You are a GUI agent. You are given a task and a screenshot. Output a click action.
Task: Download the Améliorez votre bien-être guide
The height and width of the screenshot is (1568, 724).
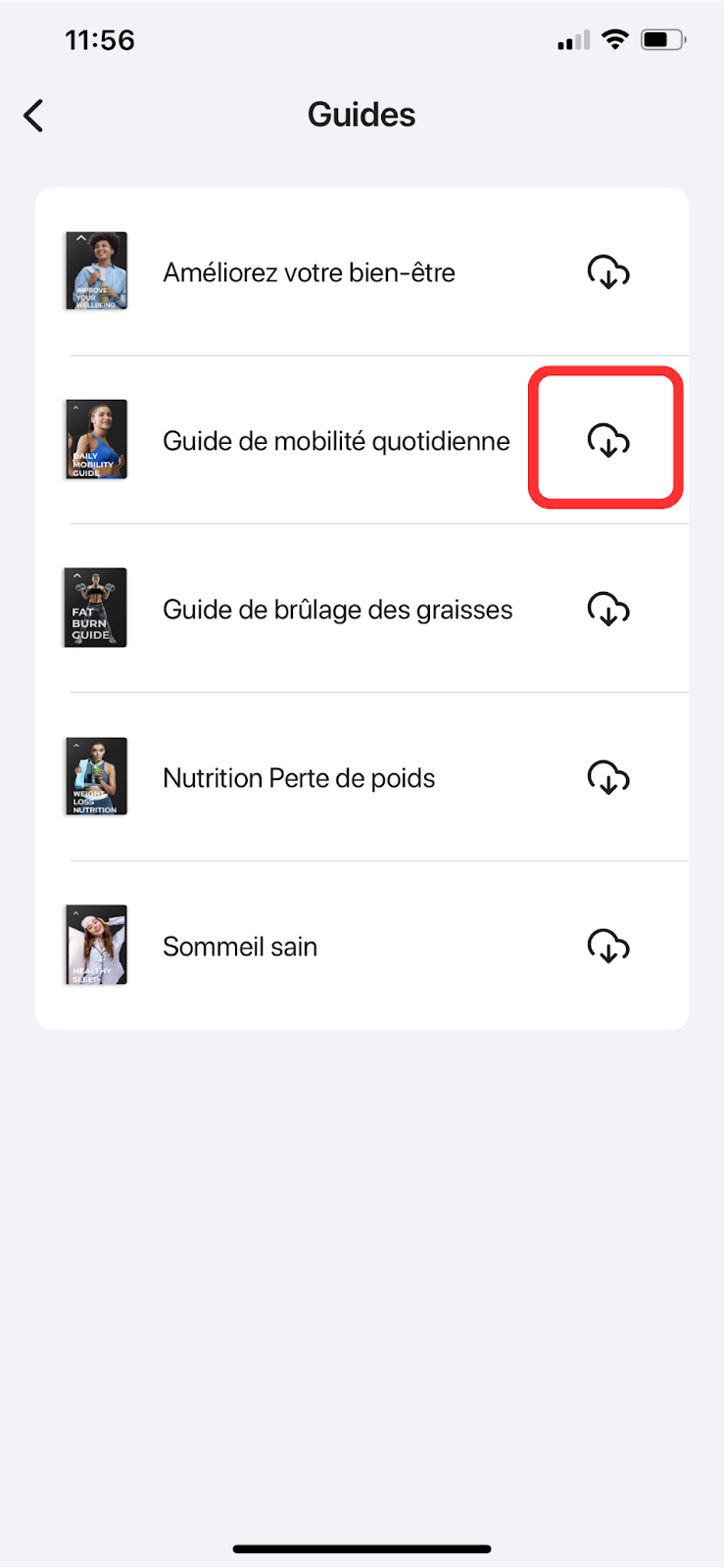coord(607,272)
